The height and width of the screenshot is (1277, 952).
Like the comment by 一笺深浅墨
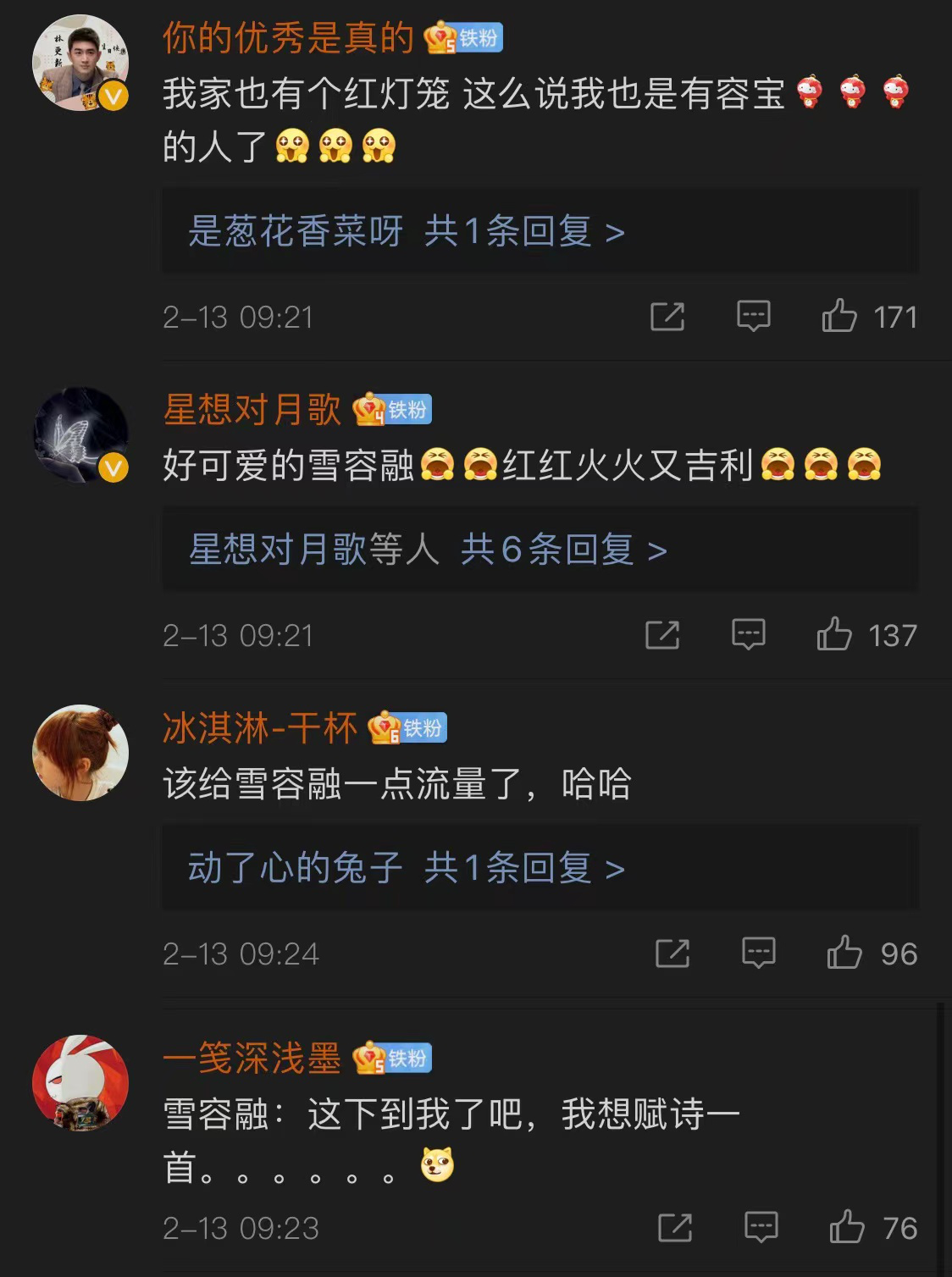tap(847, 1228)
